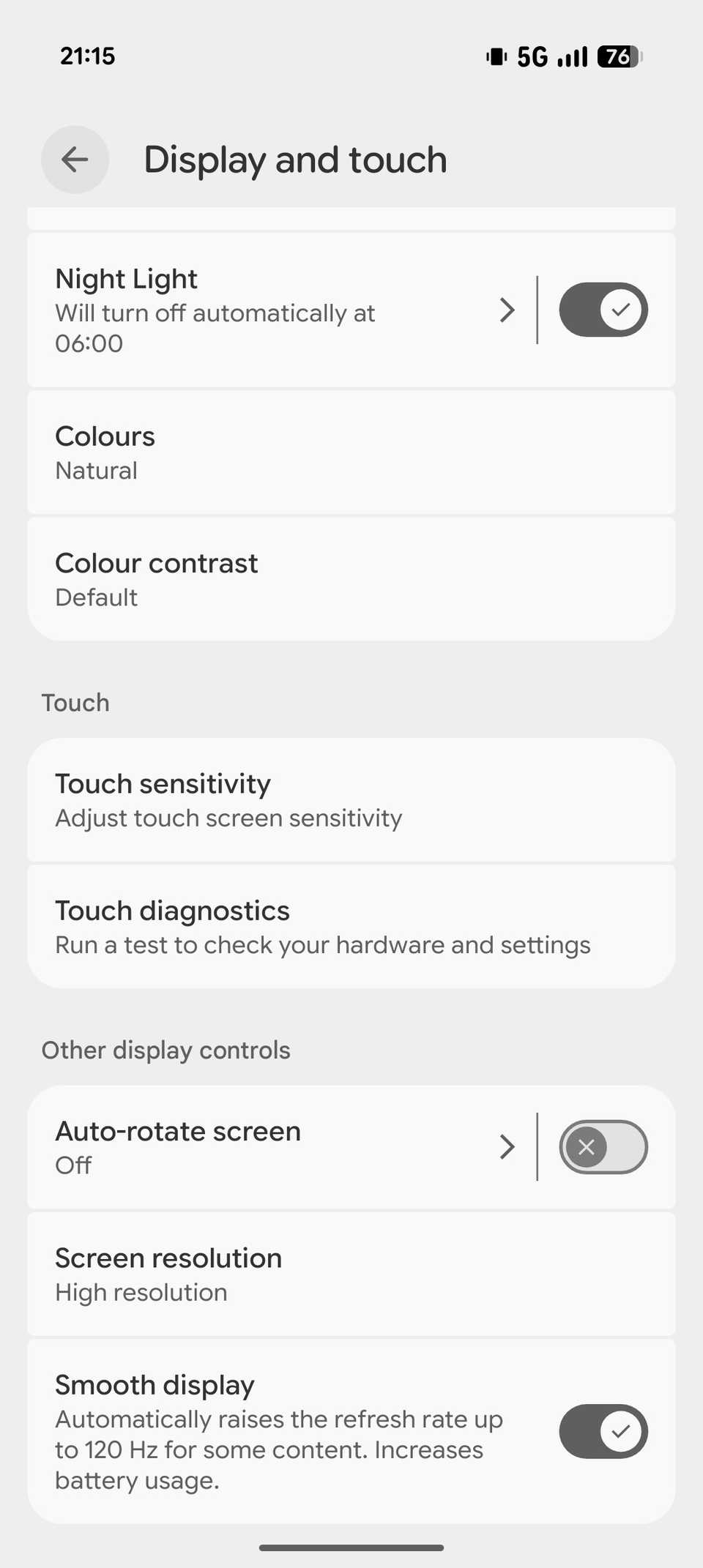
Task: Toggle Night Light off
Action: (603, 310)
